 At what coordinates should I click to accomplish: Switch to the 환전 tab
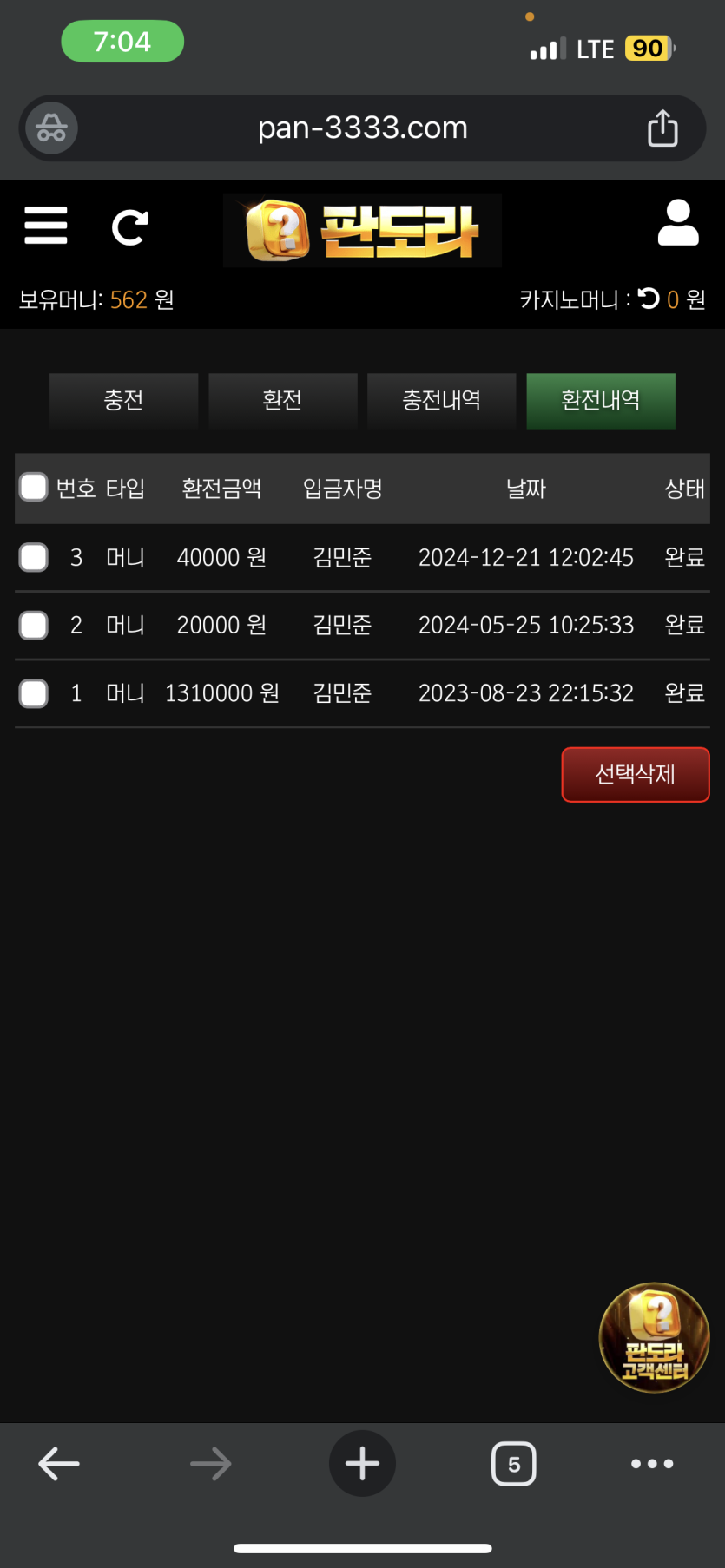(282, 401)
